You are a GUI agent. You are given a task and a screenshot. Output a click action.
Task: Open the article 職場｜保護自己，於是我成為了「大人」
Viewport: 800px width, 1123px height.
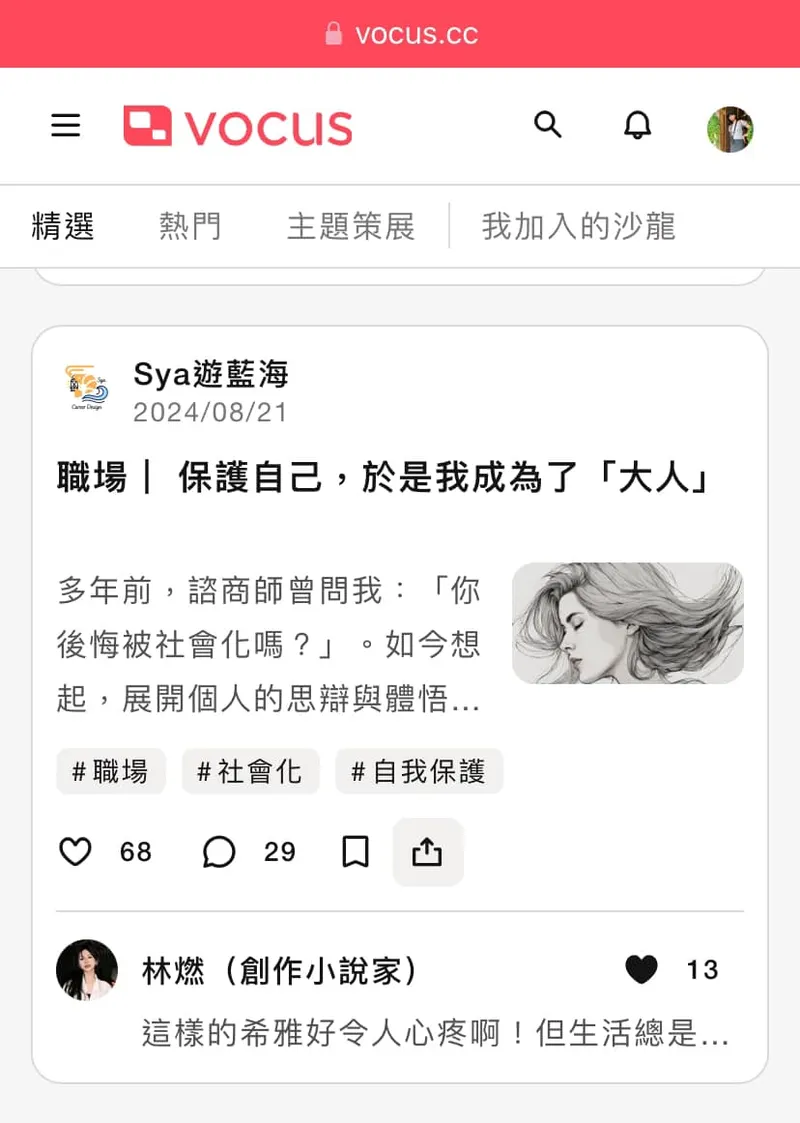click(385, 479)
